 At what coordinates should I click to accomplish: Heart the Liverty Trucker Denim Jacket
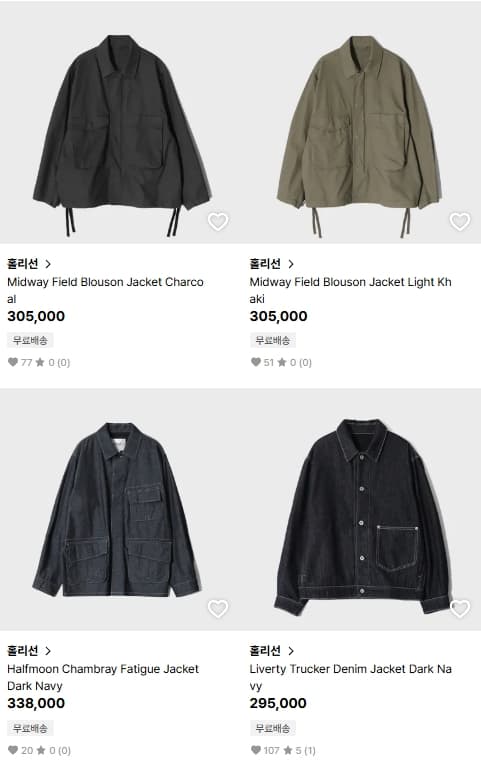point(460,609)
